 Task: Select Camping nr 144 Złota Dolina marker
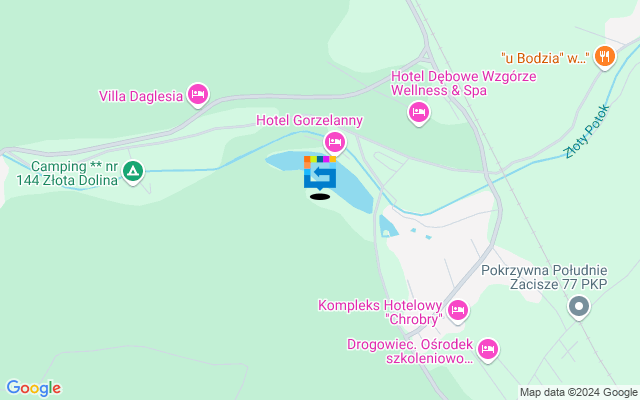point(133,172)
